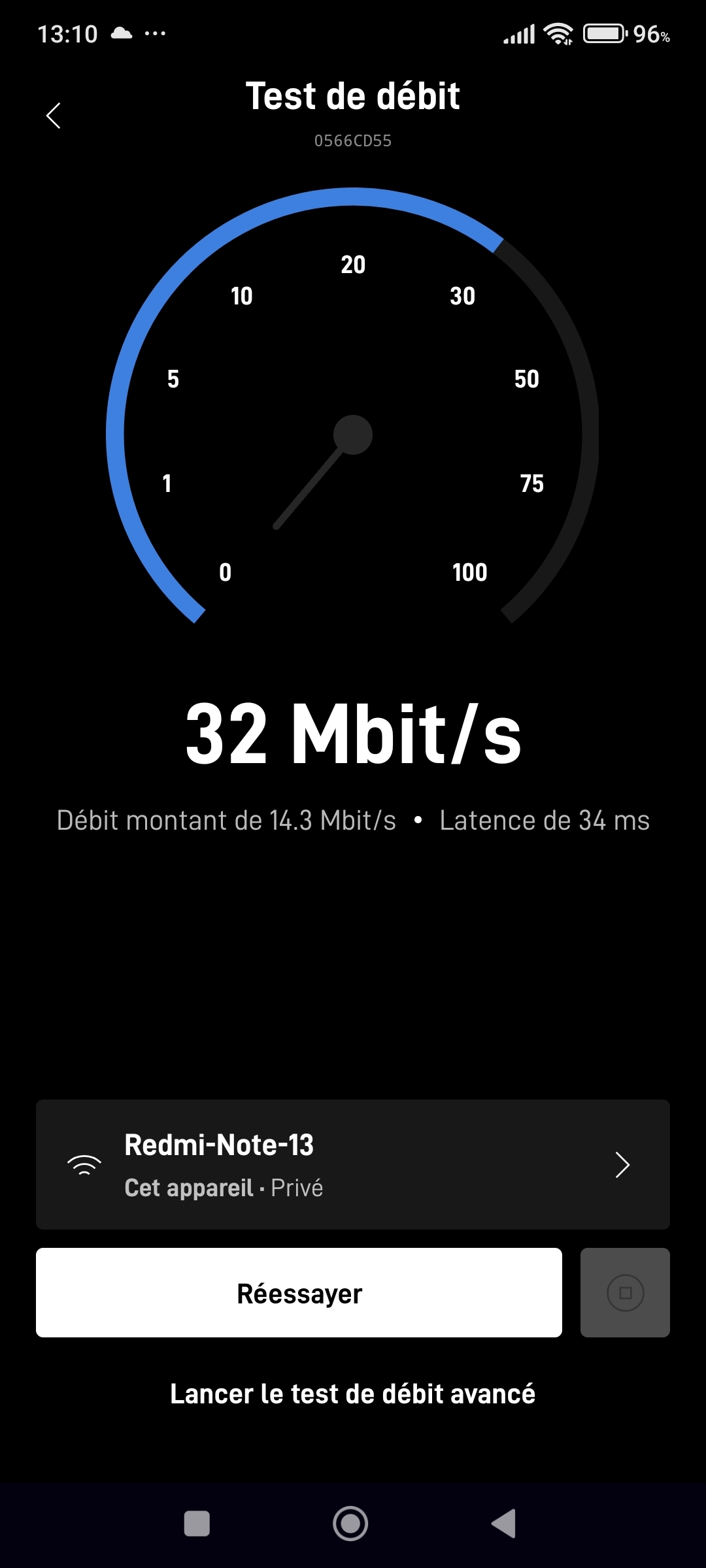Go to the system home screen

(350, 1524)
